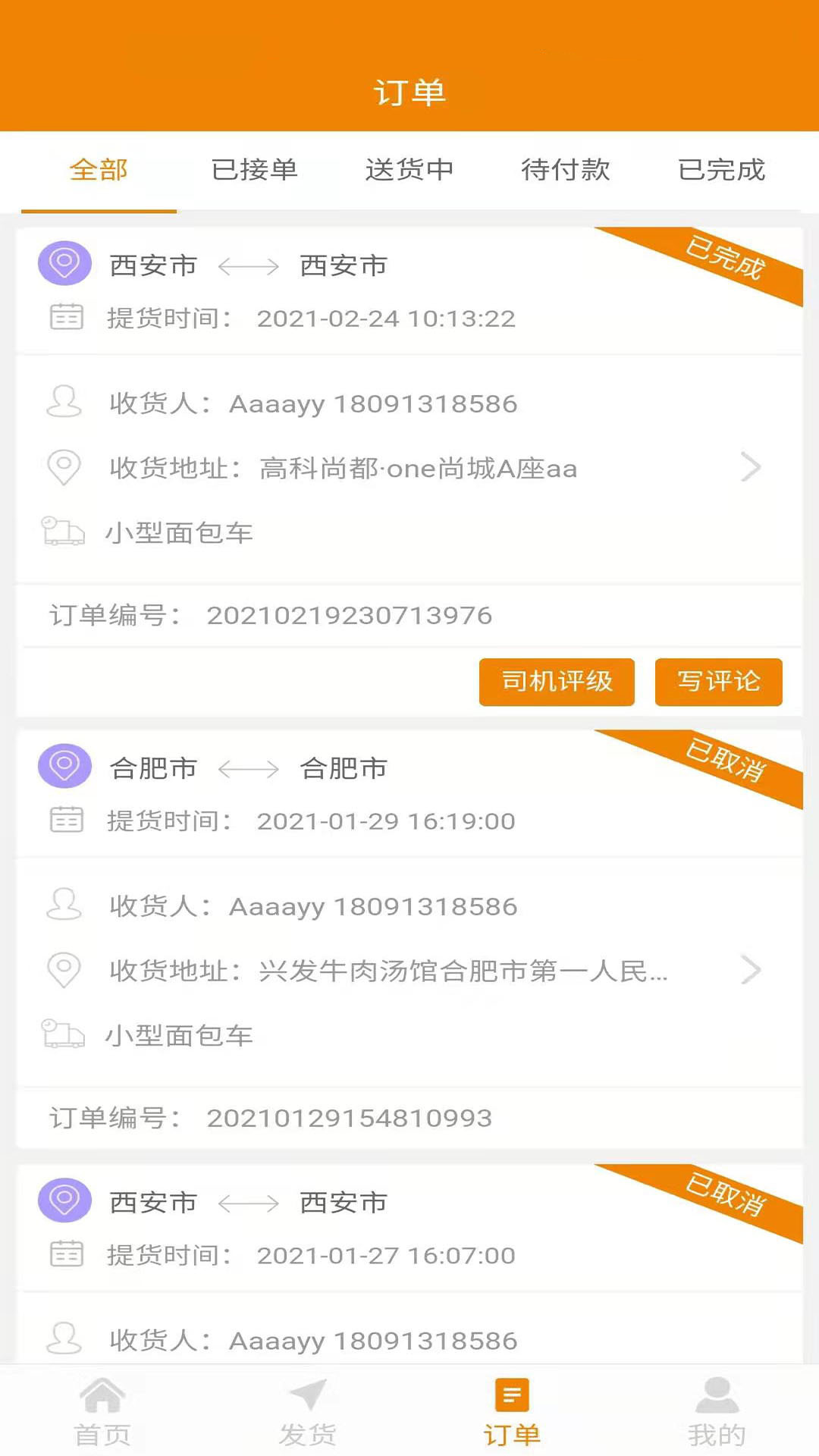Expand address 兴发牛肉汤馆合肥市第一人民
The image size is (819, 1456).
[750, 969]
